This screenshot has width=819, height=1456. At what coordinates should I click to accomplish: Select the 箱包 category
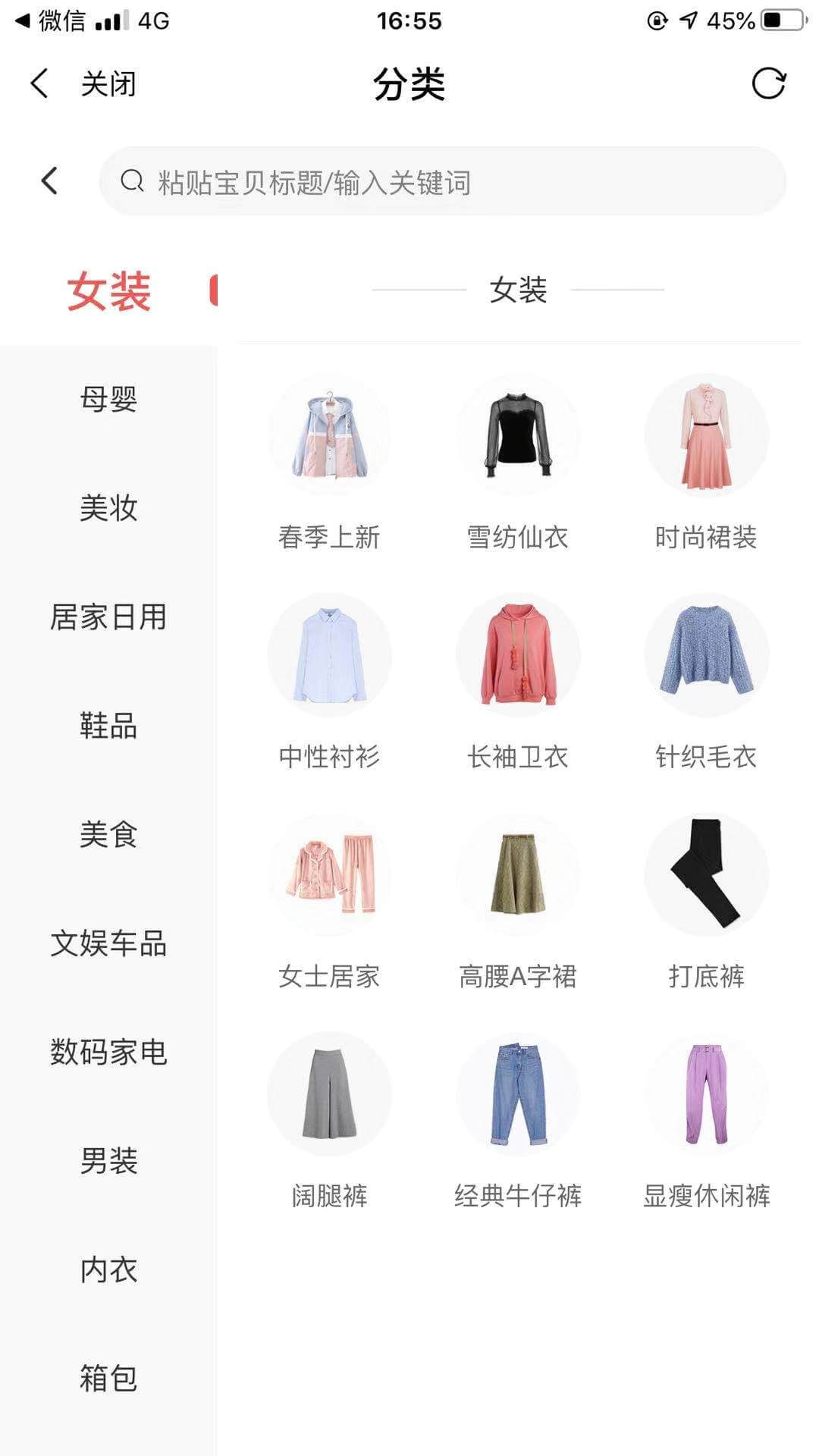coord(108,1379)
